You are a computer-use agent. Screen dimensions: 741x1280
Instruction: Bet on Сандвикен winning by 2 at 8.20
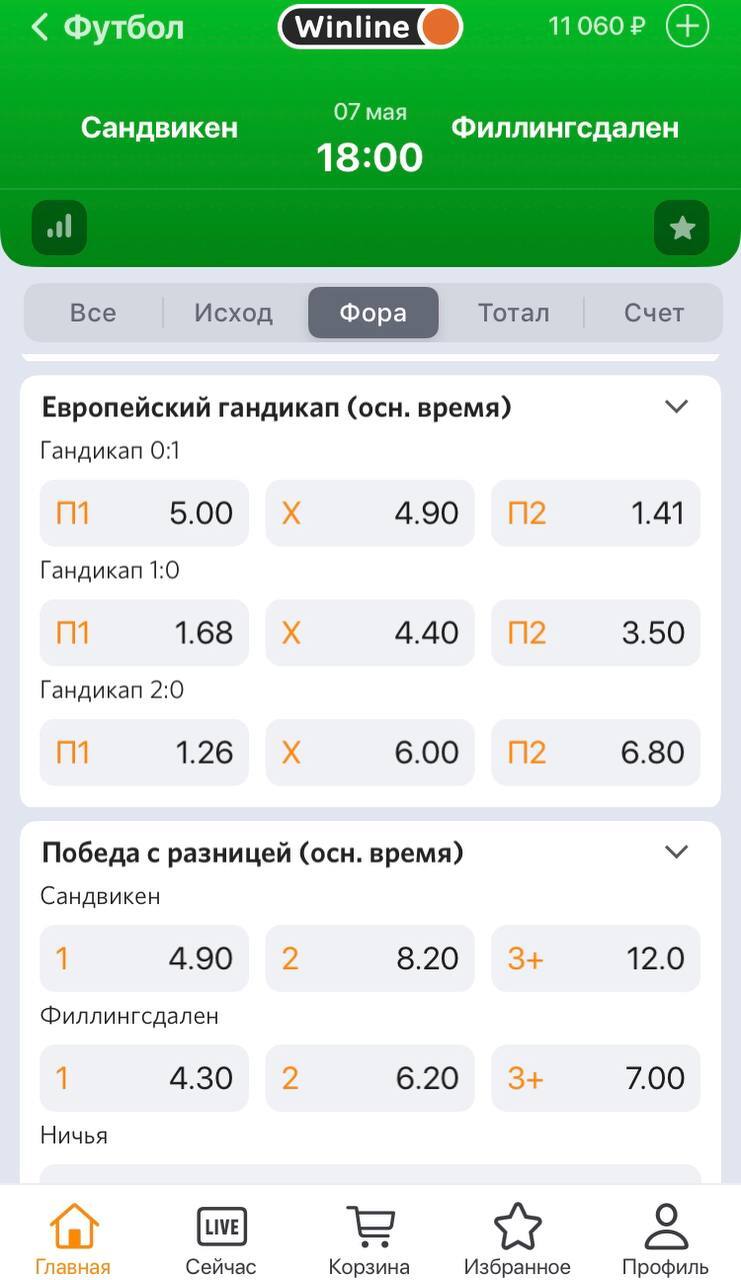pyautogui.click(x=370, y=958)
